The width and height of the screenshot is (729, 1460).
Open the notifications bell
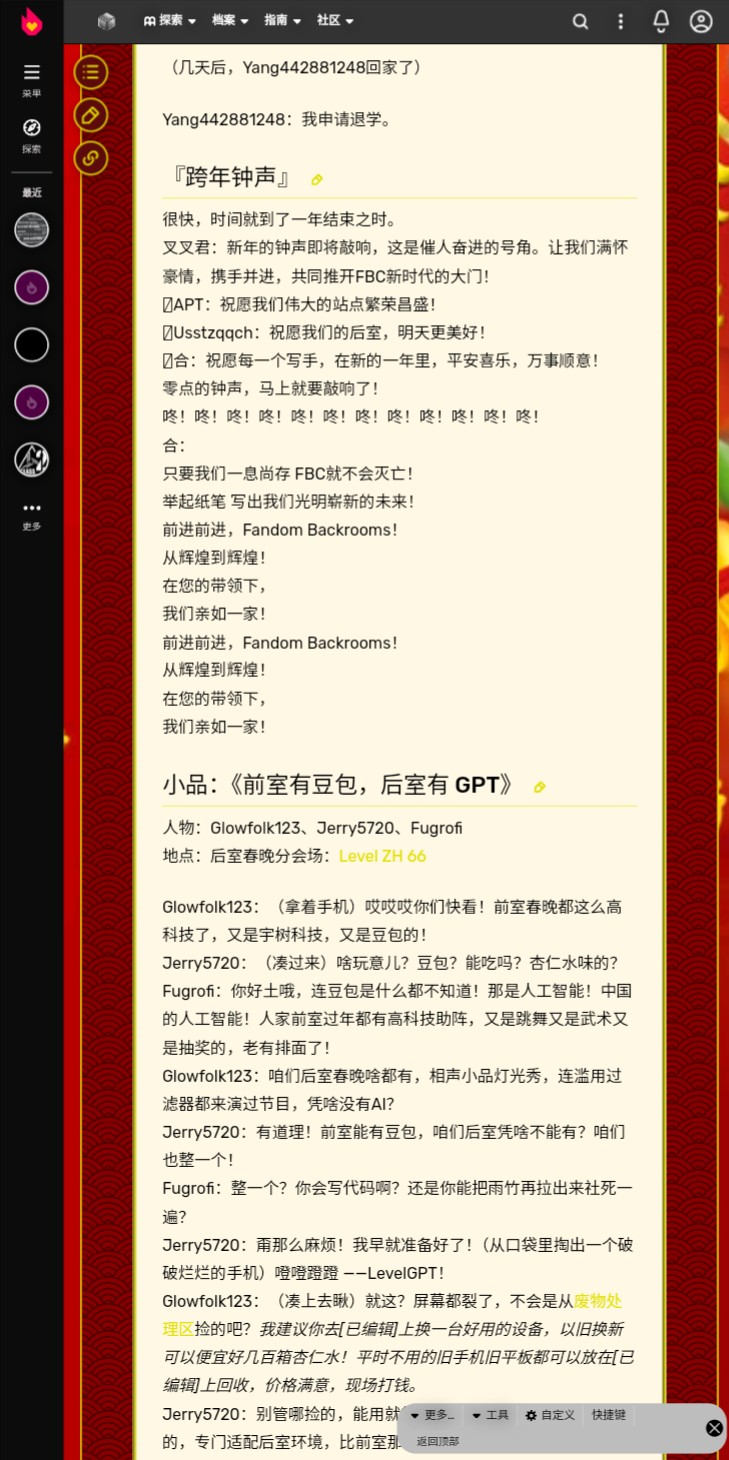(661, 21)
